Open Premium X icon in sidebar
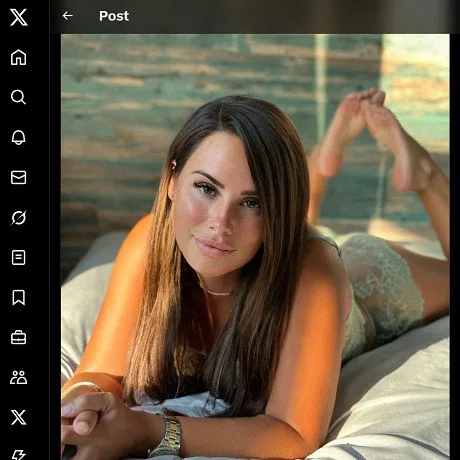The height and width of the screenshot is (460, 460). pos(18,417)
